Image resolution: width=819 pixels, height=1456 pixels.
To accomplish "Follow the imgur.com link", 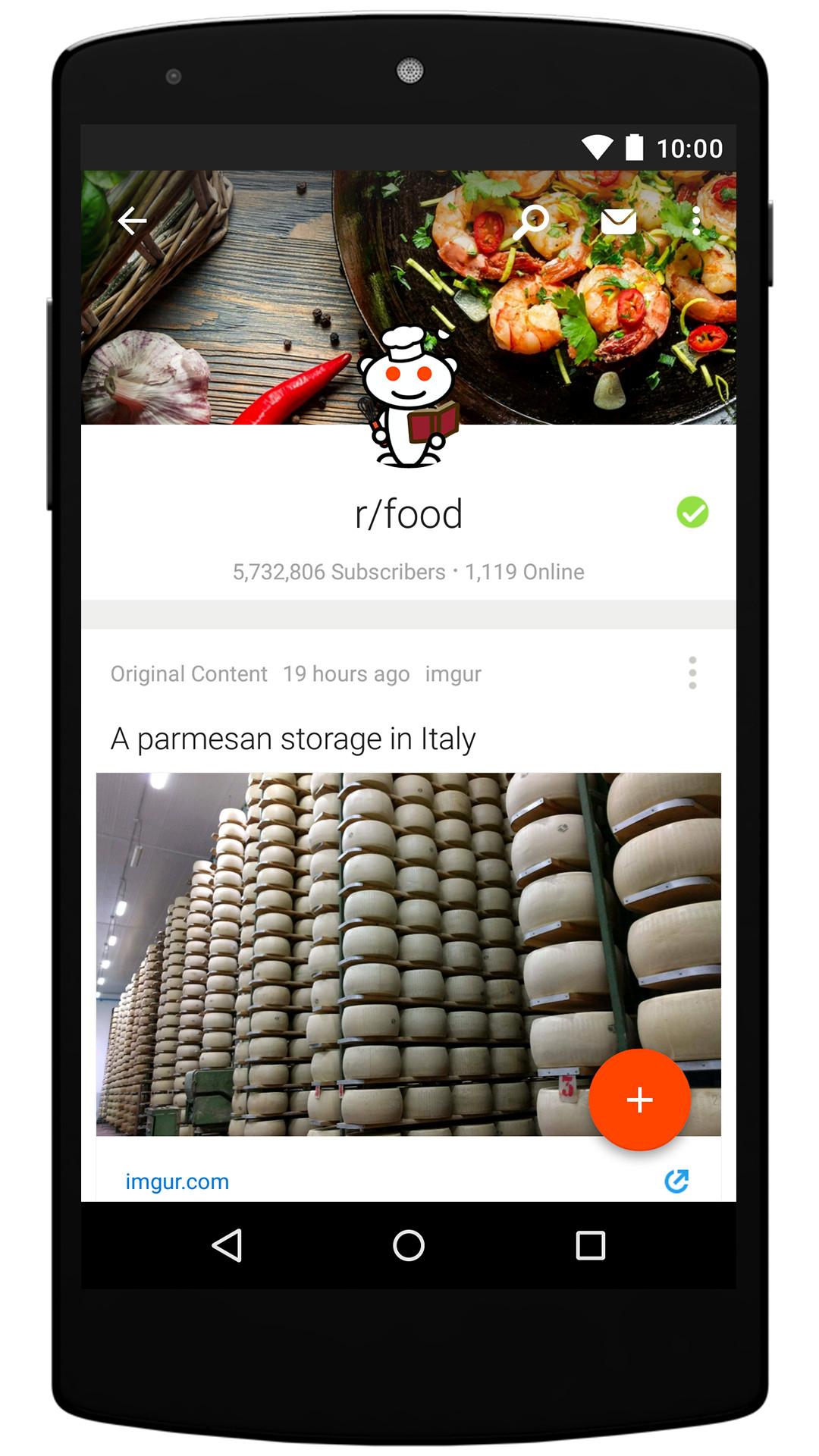I will pos(177,1181).
